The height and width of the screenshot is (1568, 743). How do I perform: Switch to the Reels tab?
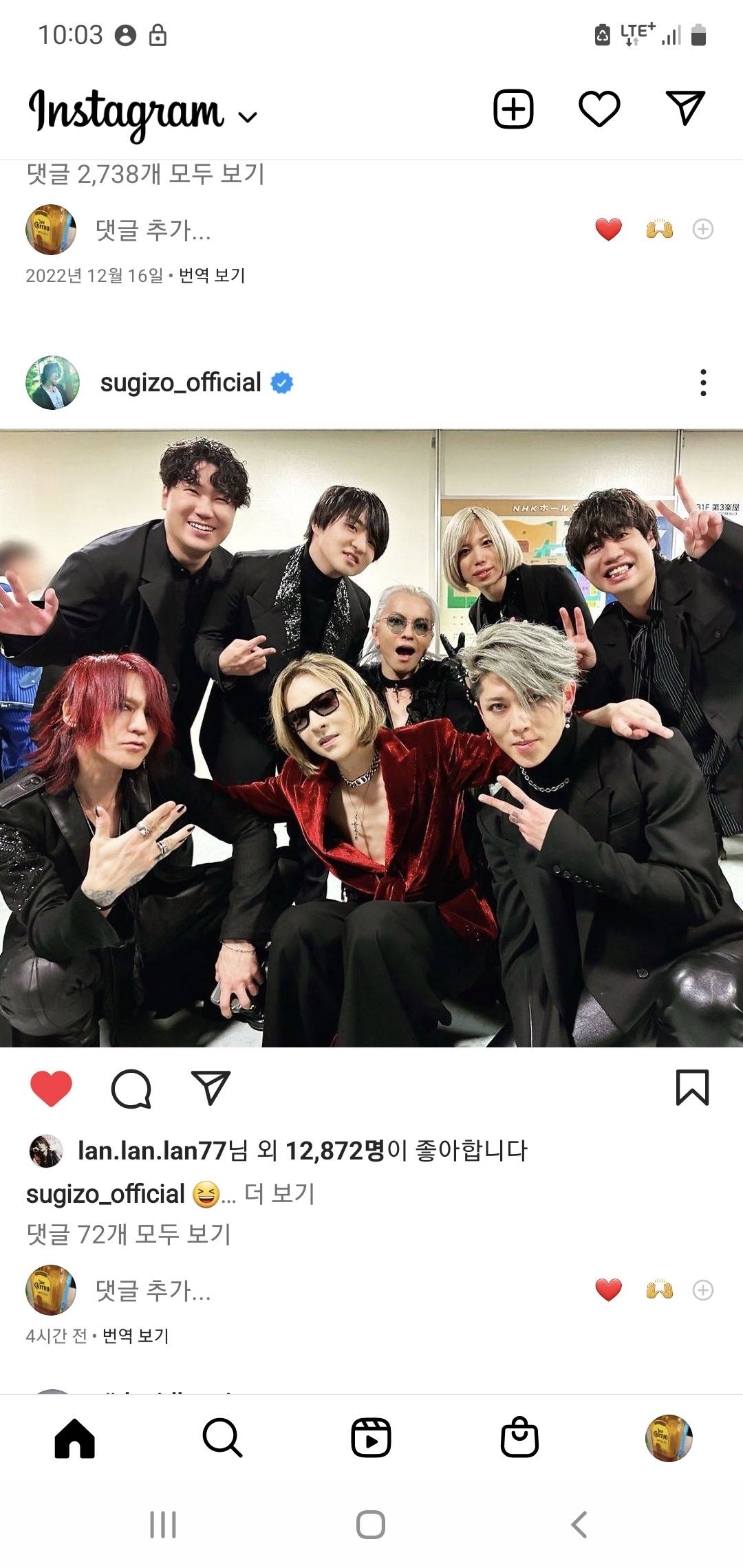(x=371, y=1437)
